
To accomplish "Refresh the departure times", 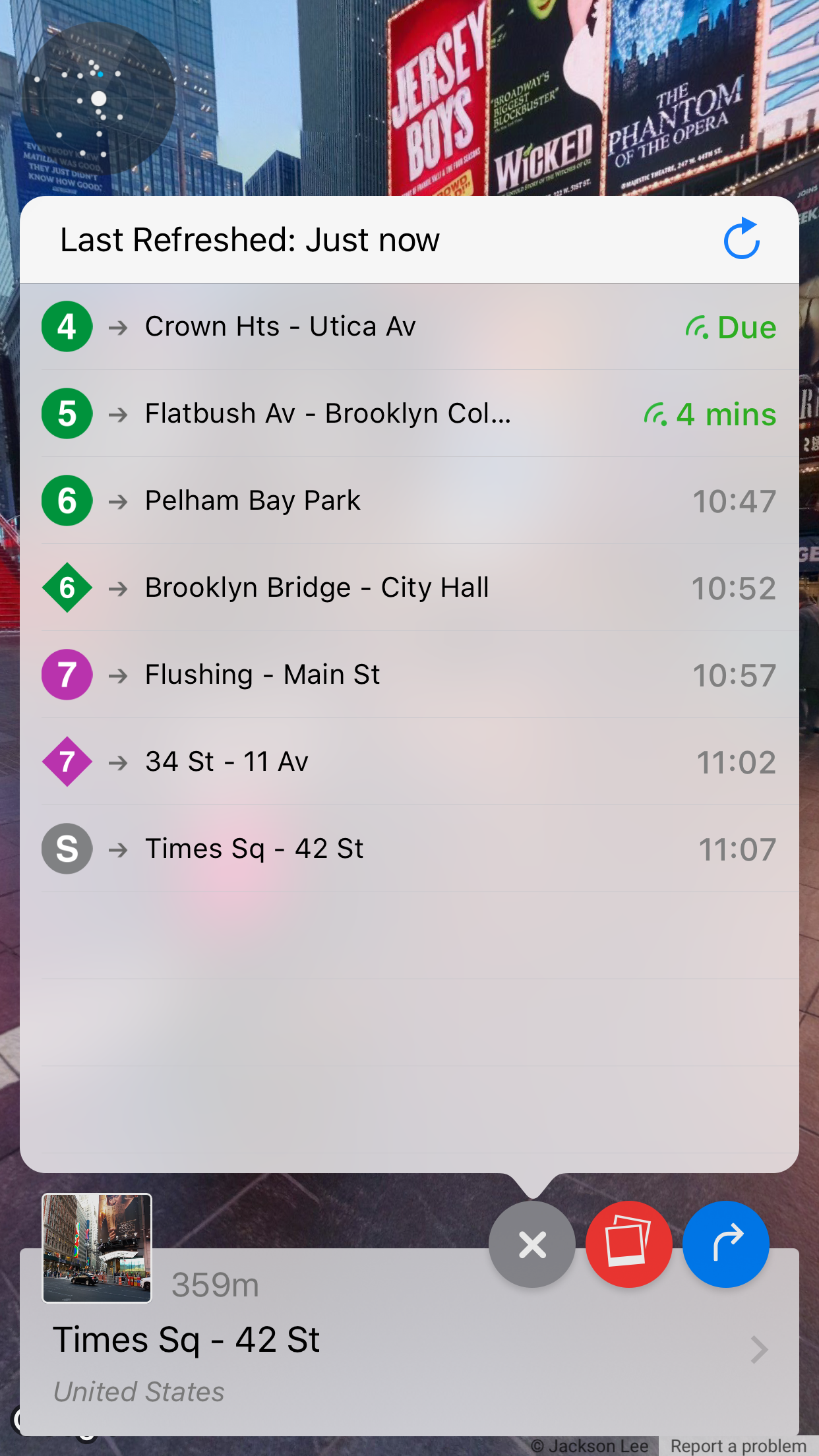I will [742, 239].
